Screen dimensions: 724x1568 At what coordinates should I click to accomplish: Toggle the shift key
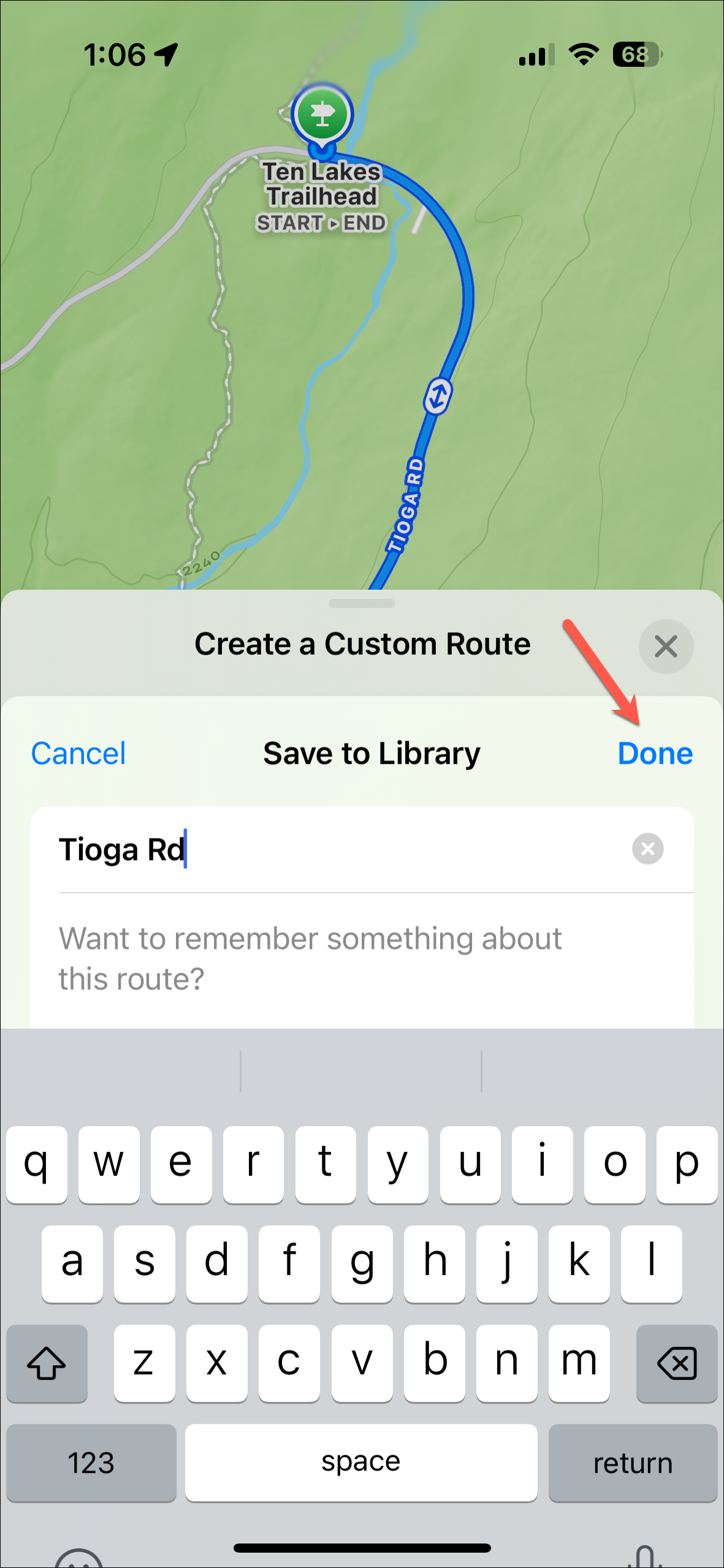tap(47, 1363)
